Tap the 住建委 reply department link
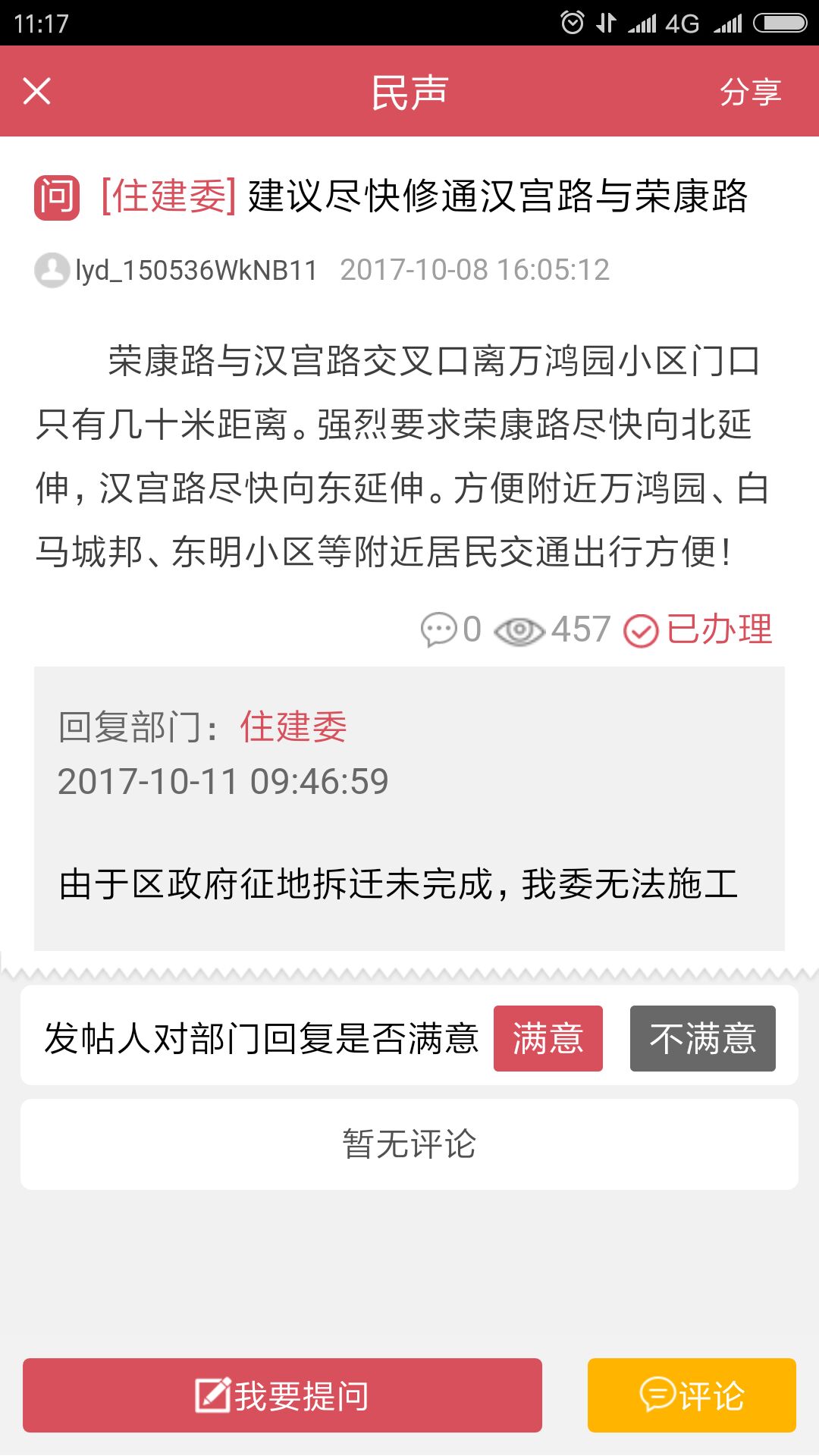This screenshot has width=819, height=1456. 293,726
